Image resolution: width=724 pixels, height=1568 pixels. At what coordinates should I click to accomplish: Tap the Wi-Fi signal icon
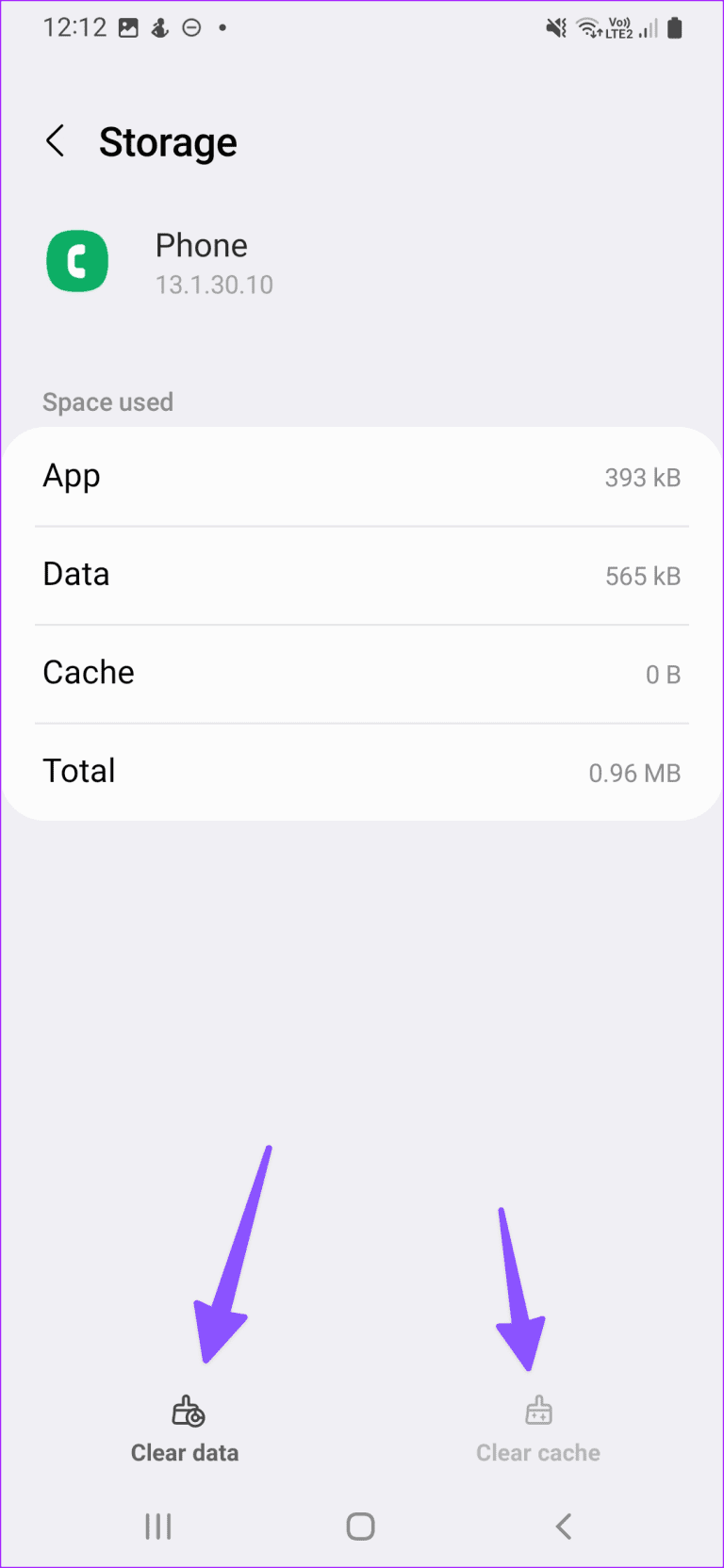(x=591, y=27)
